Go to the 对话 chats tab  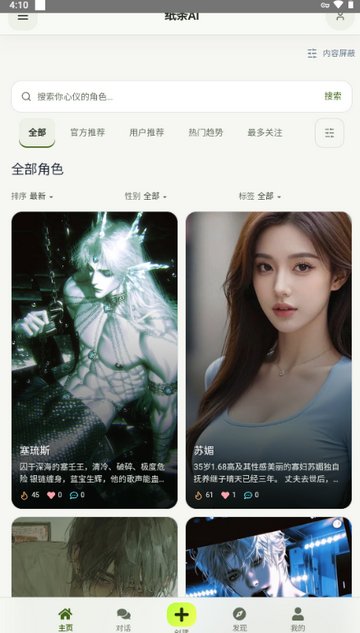pyautogui.click(x=123, y=620)
